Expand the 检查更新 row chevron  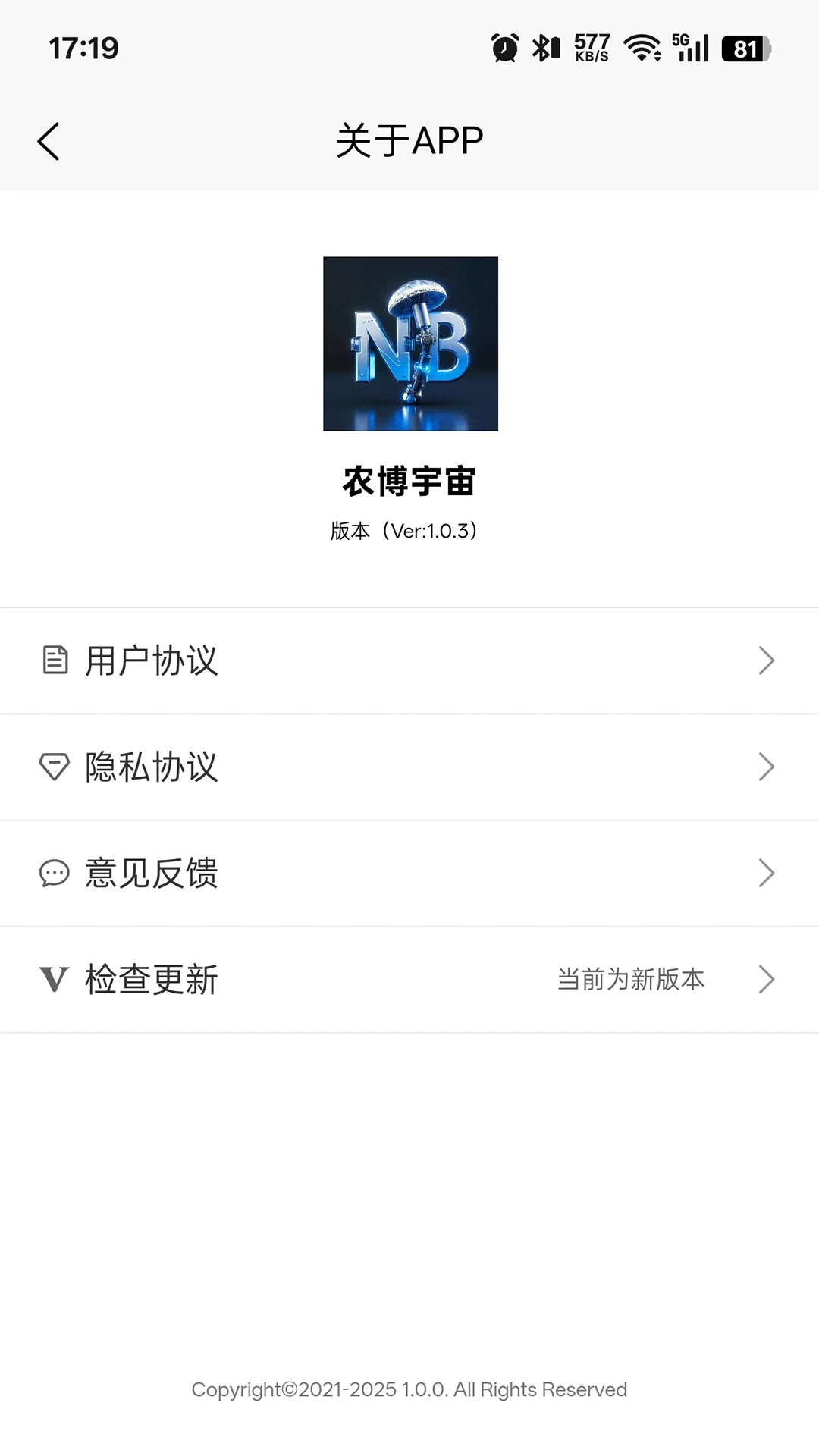pos(766,980)
